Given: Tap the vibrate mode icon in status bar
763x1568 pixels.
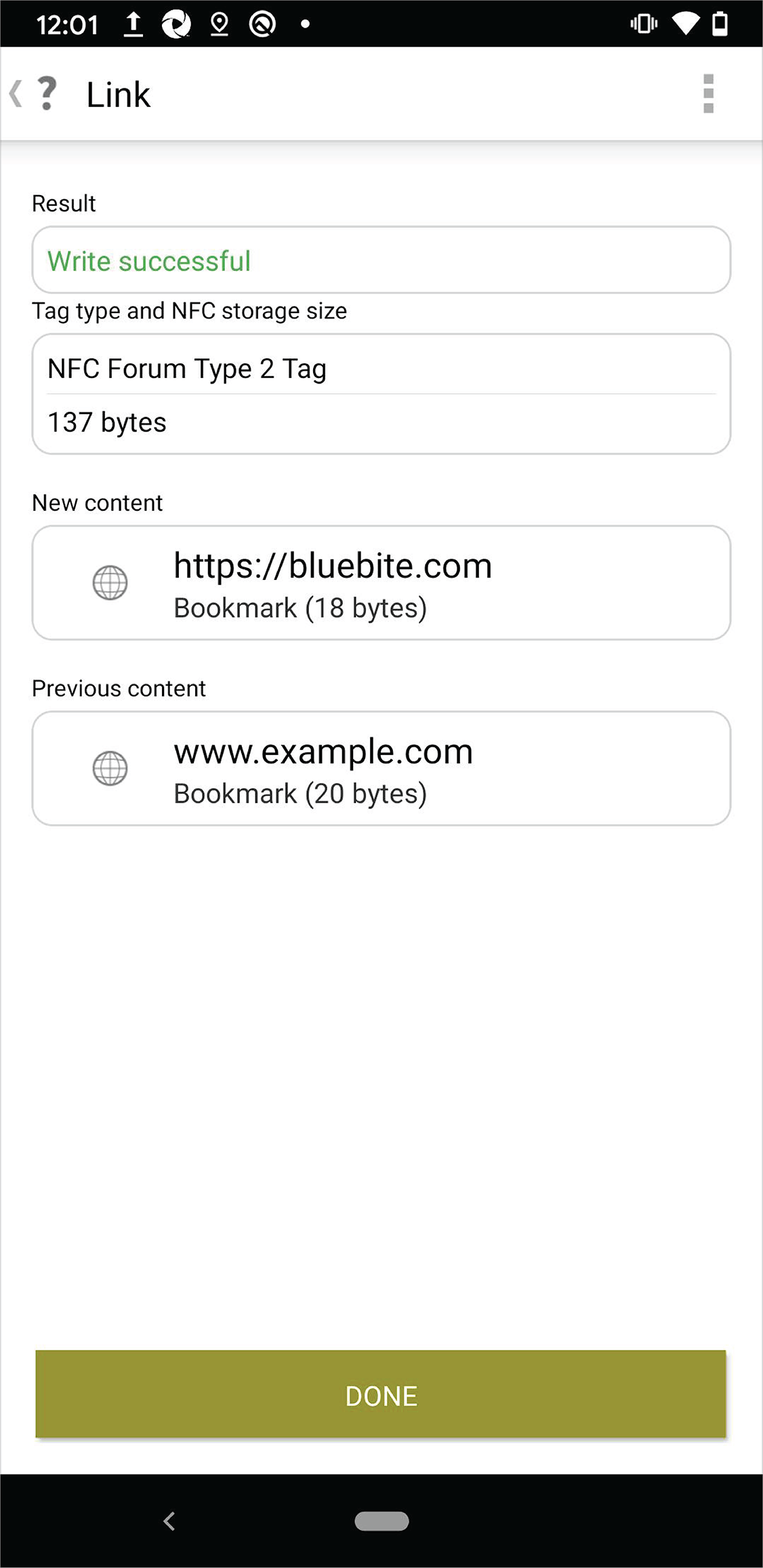Looking at the screenshot, I should 642,23.
